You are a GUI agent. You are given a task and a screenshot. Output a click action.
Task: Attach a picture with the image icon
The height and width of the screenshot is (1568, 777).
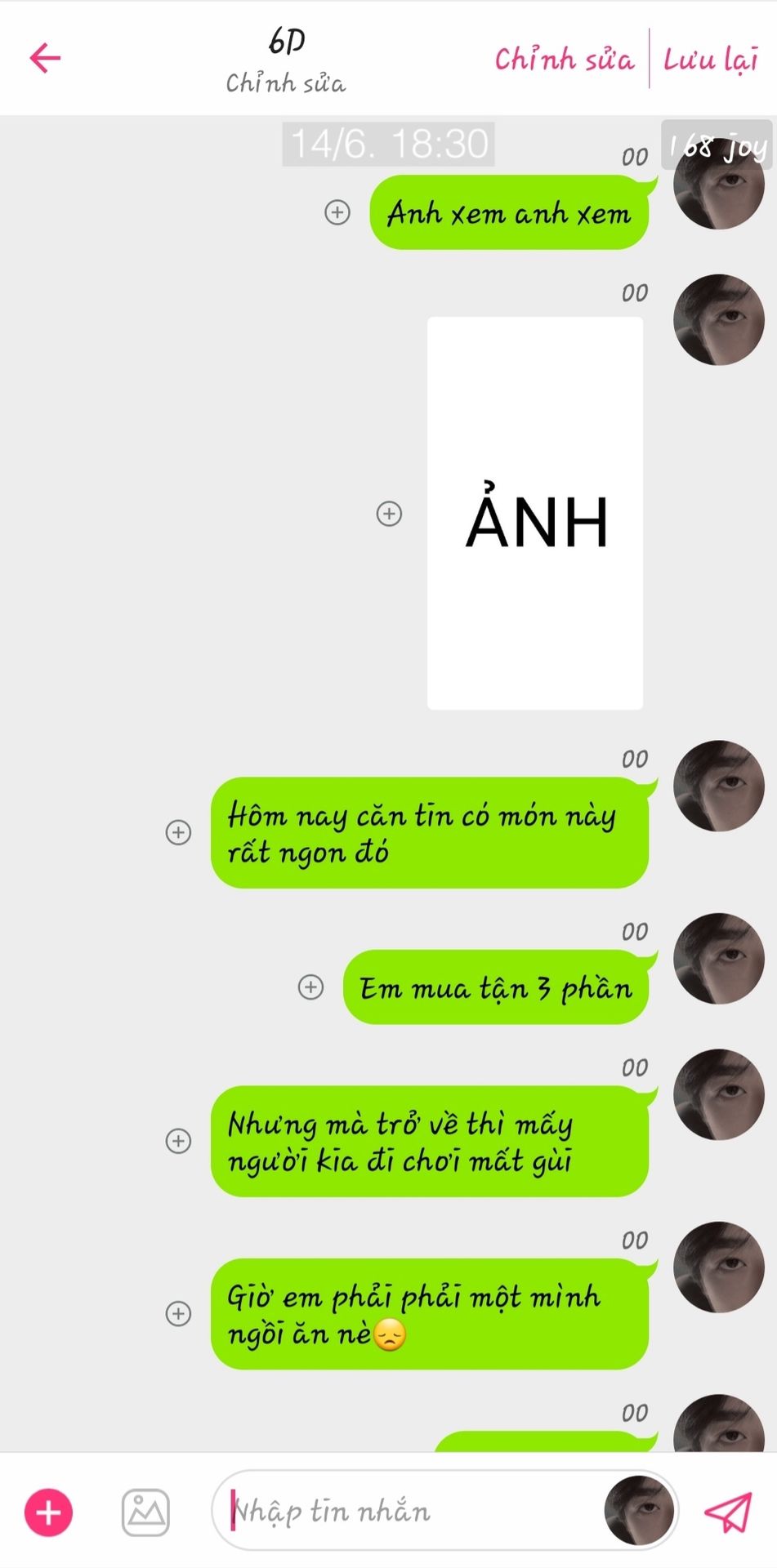point(145,1512)
